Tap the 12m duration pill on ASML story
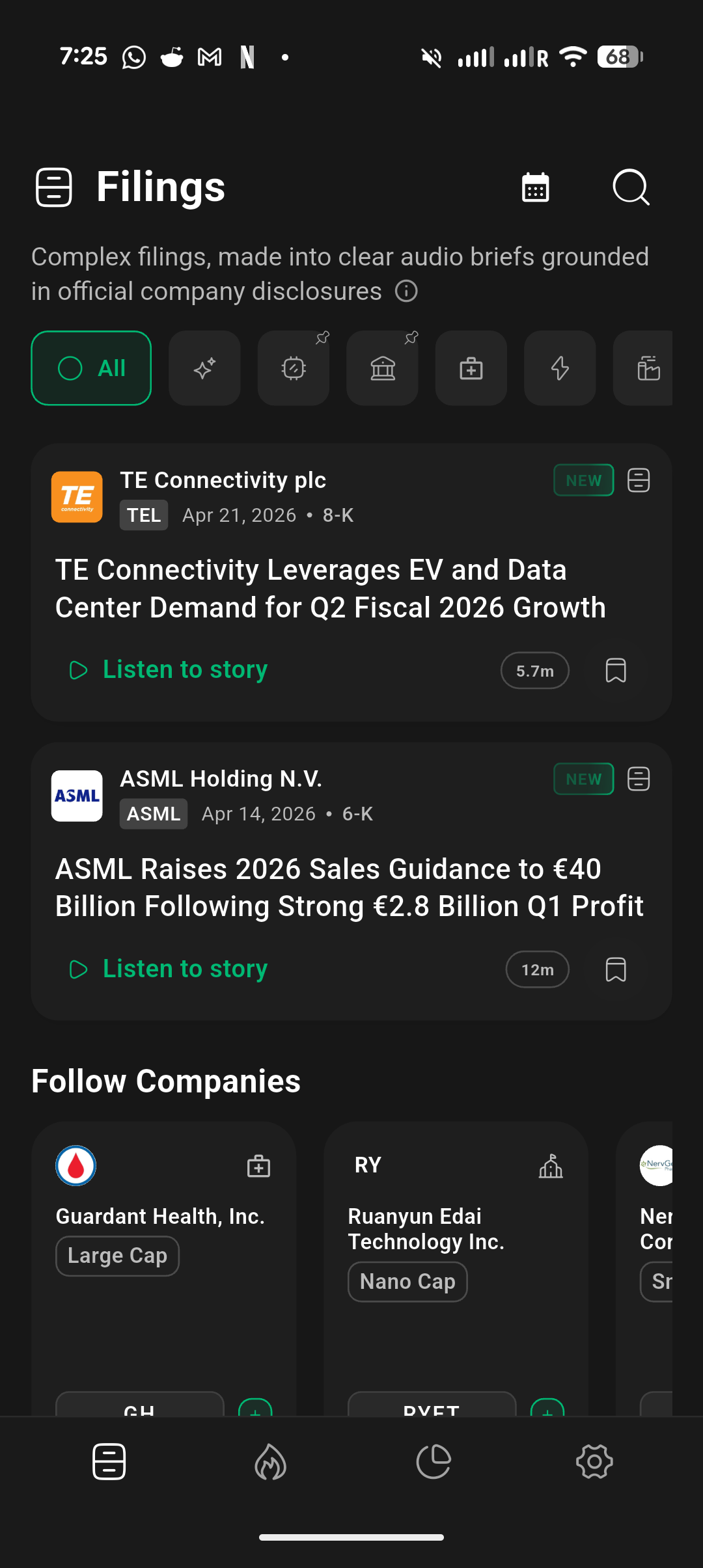This screenshot has height=1568, width=703. [x=537, y=969]
